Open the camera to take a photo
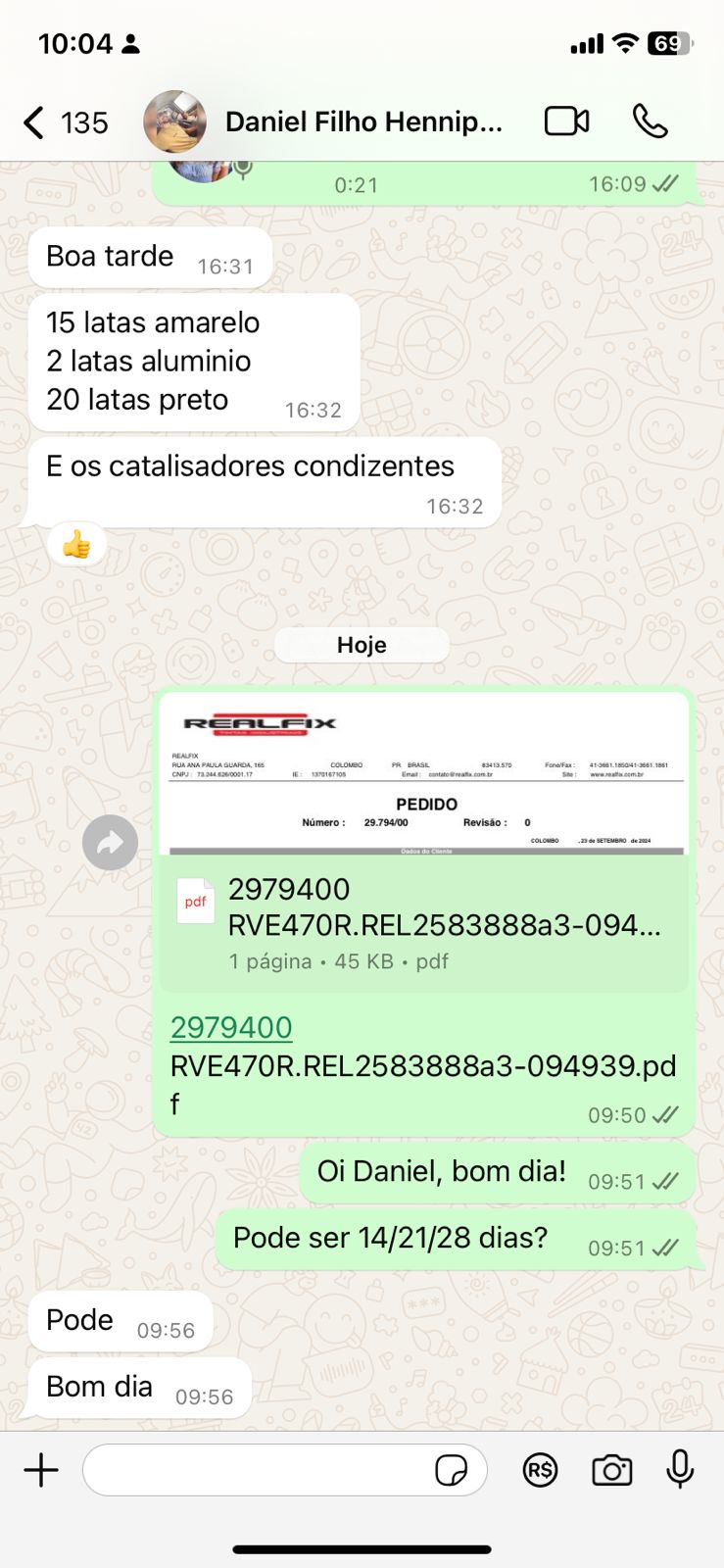Image resolution: width=724 pixels, height=1568 pixels. coord(611,1470)
